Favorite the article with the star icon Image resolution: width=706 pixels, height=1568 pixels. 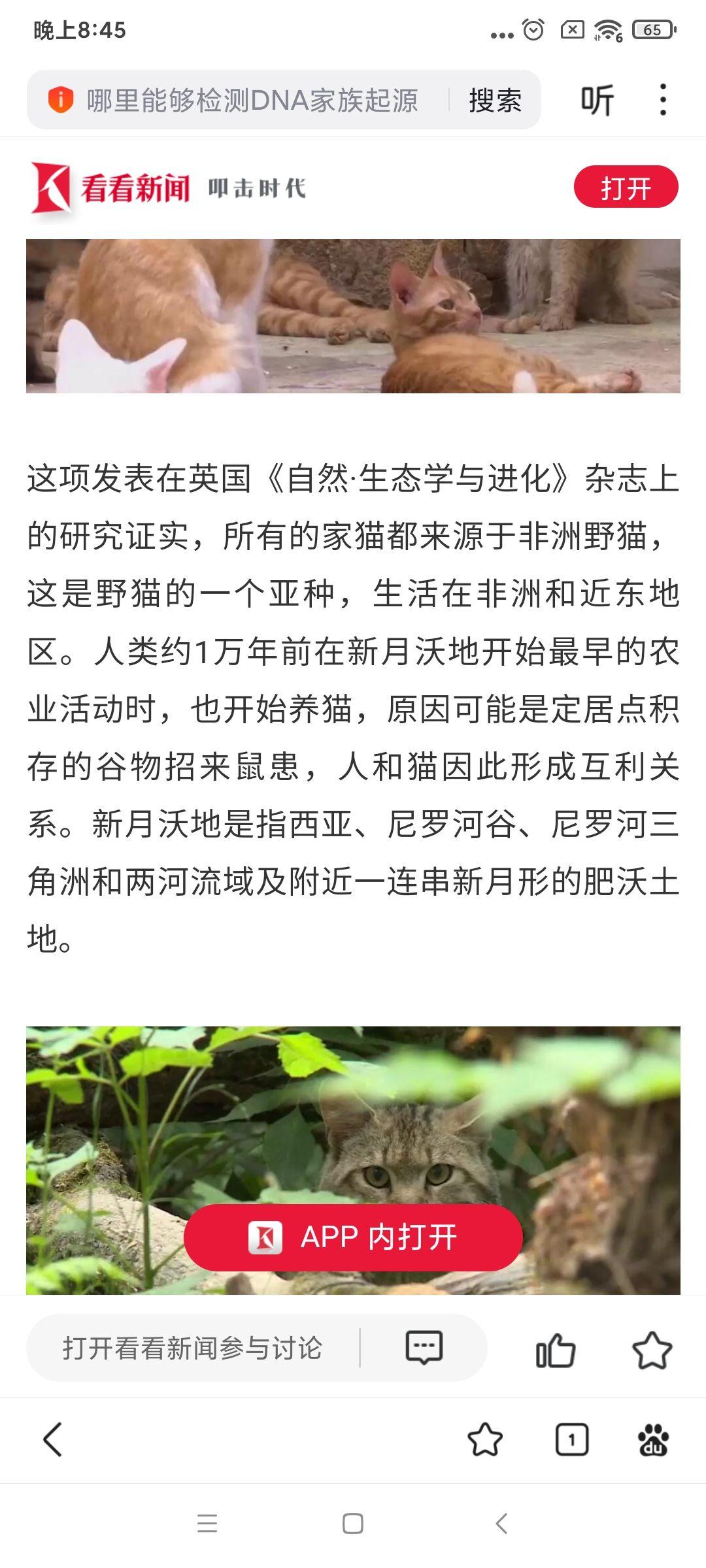652,1350
